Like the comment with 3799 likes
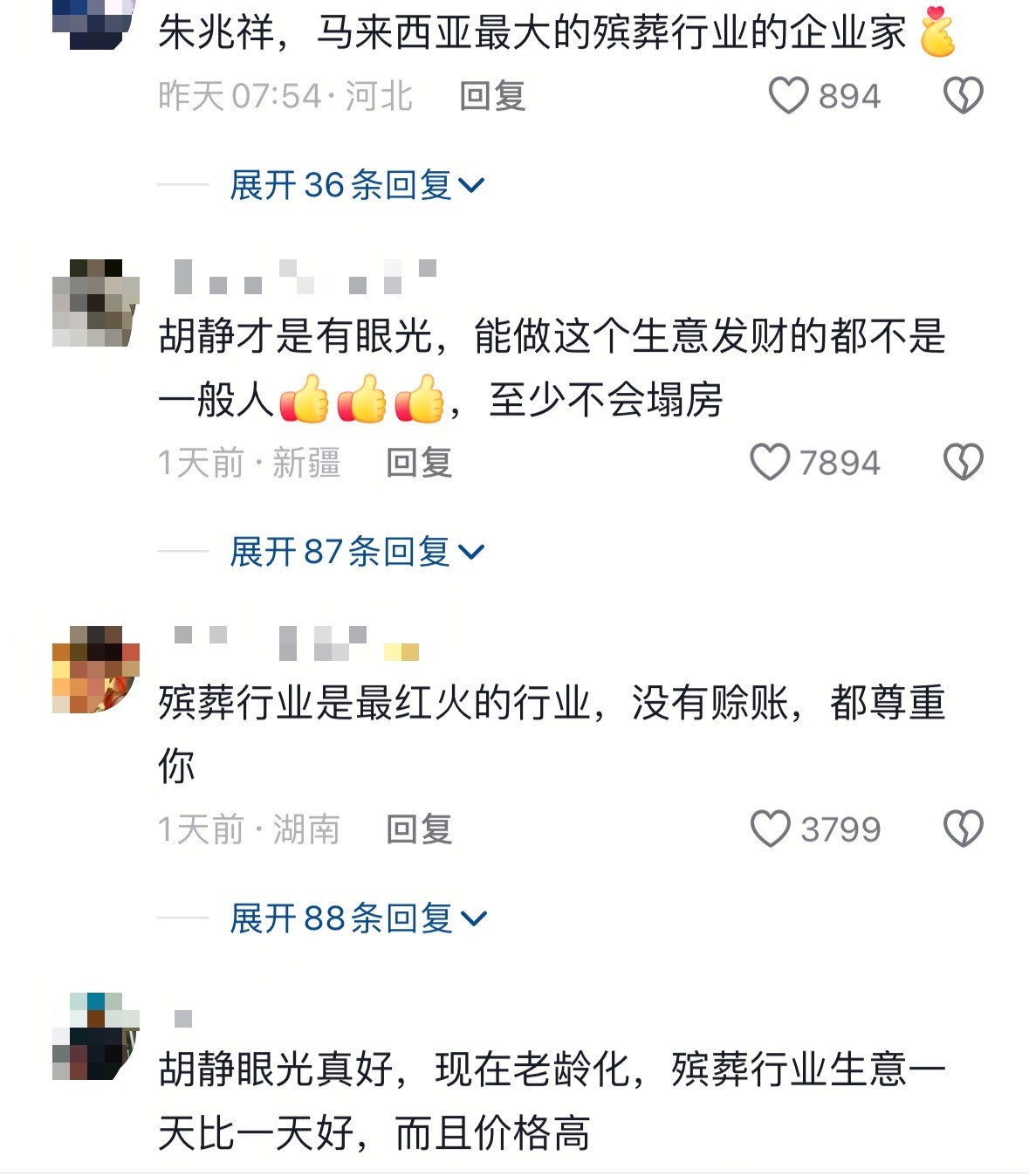This screenshot has height=1176, width=1029. [x=771, y=829]
